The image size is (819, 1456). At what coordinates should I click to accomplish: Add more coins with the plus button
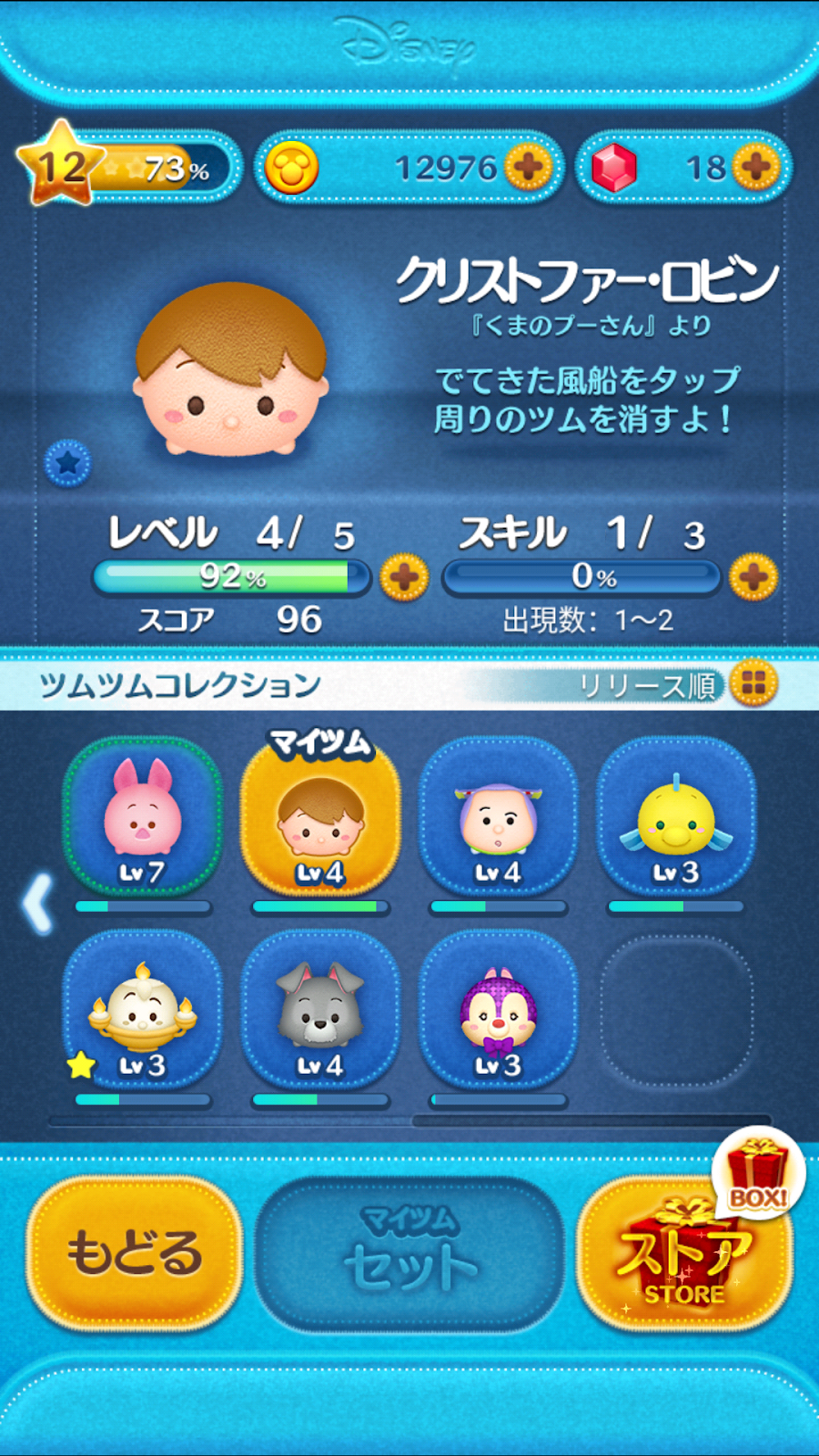[529, 167]
